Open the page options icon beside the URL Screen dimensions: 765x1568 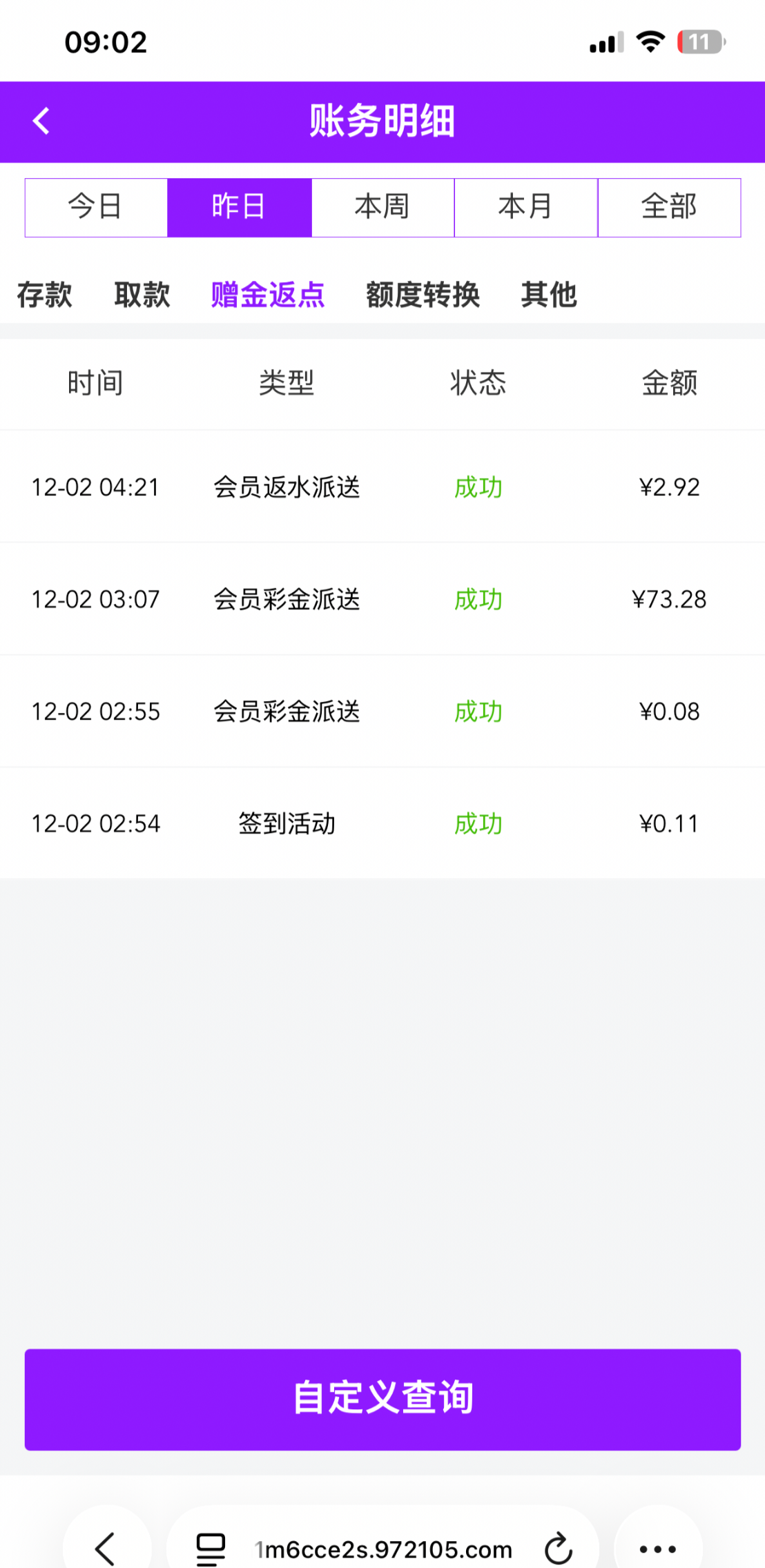(211, 1549)
